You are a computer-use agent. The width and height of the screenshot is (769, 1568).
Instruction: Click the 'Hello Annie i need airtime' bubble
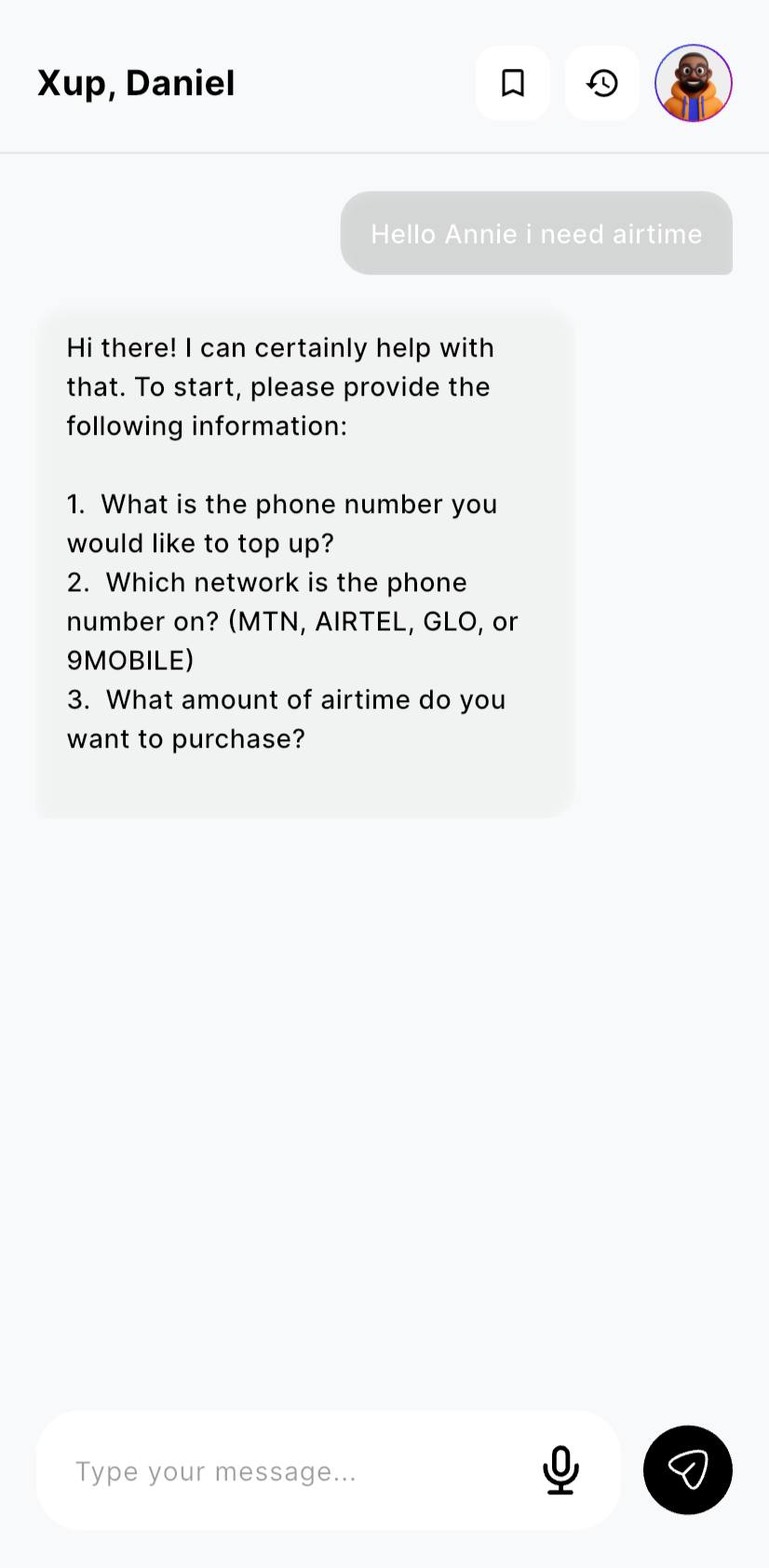(x=536, y=234)
